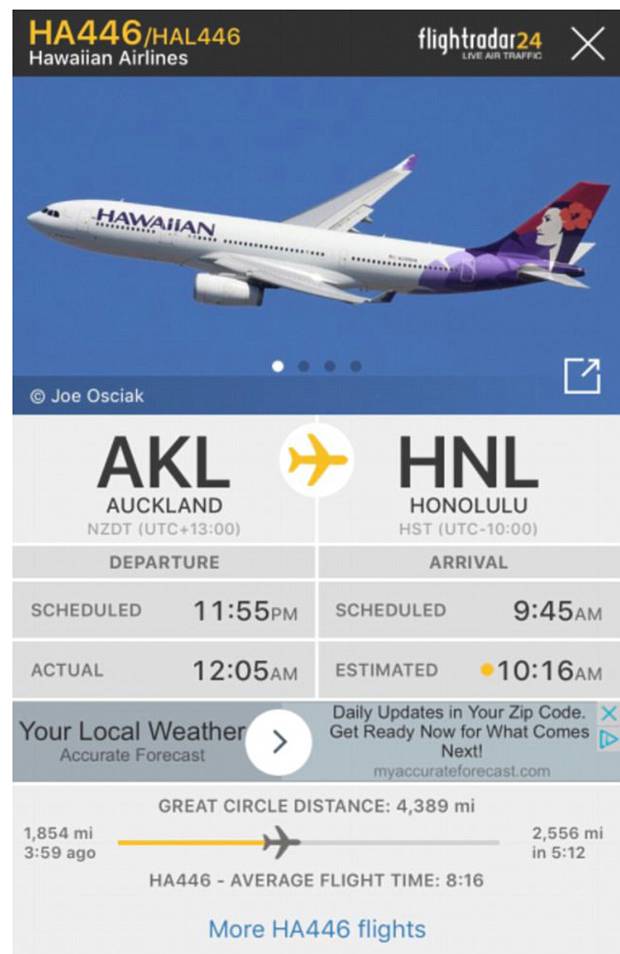Close the HA446 flight details panel
The height and width of the screenshot is (954, 620).
click(587, 43)
